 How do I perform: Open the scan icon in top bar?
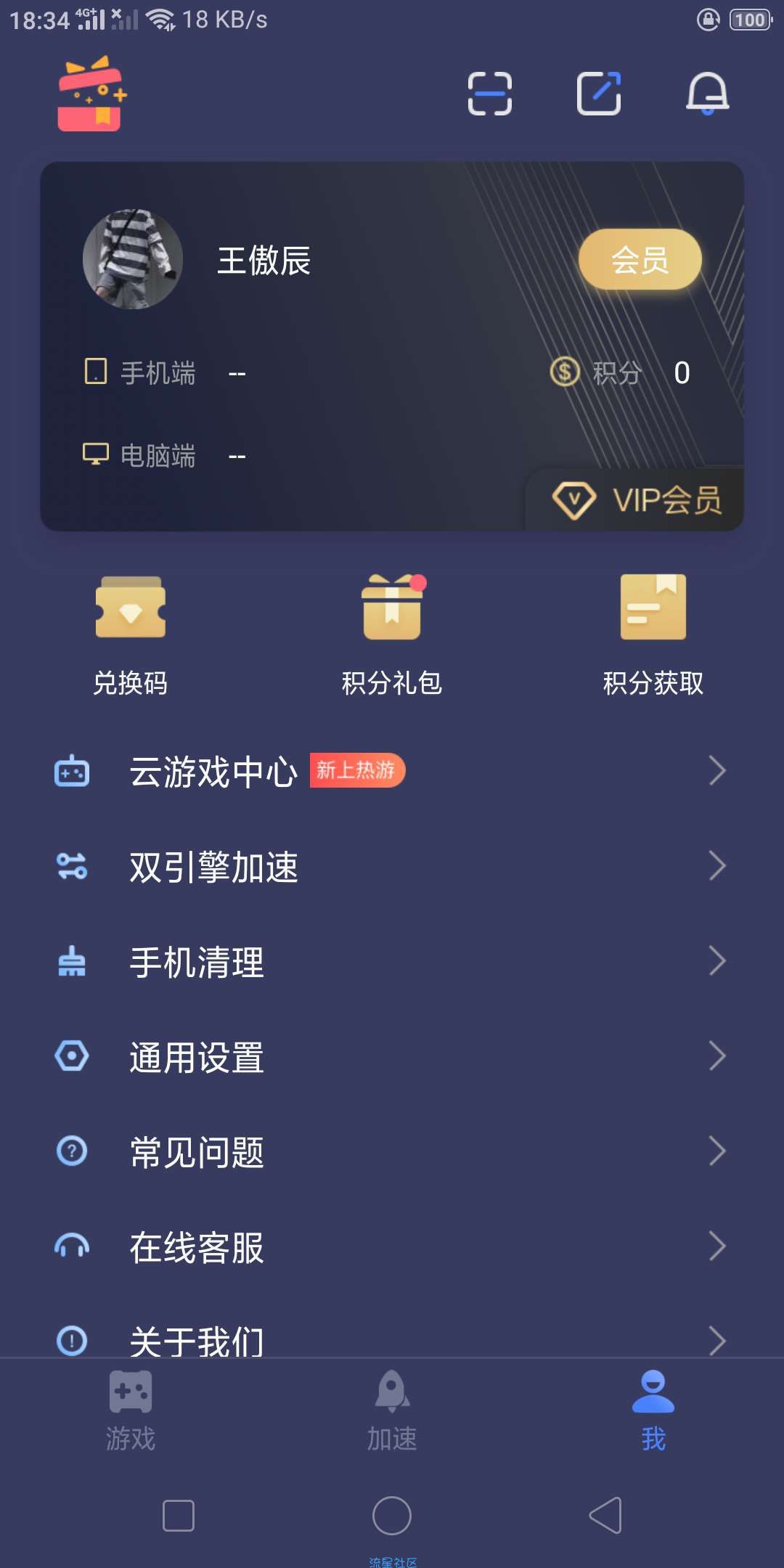489,94
